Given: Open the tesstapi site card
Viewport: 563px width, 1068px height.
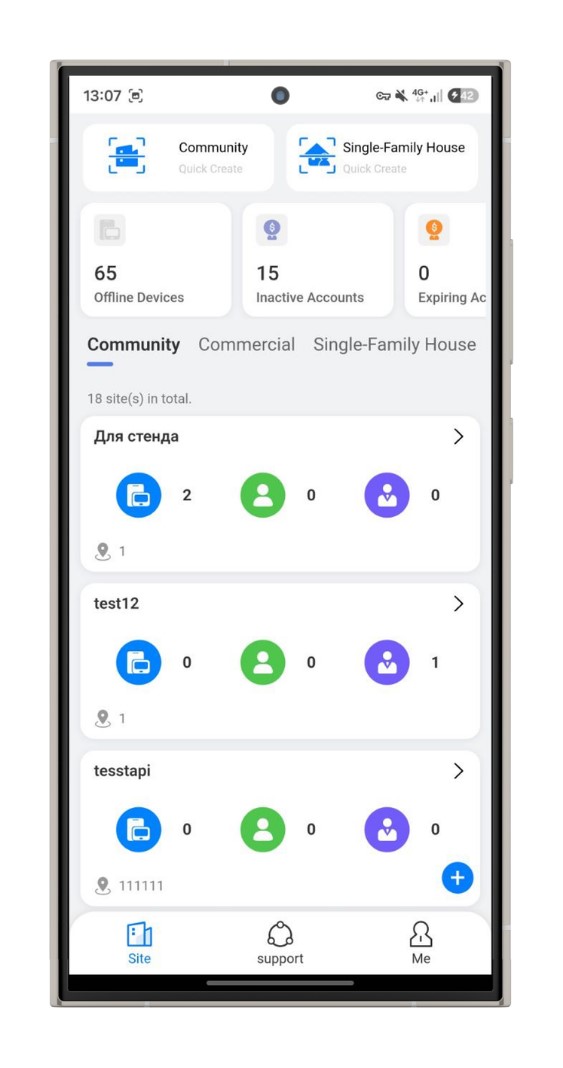Looking at the screenshot, I should coord(280,828).
